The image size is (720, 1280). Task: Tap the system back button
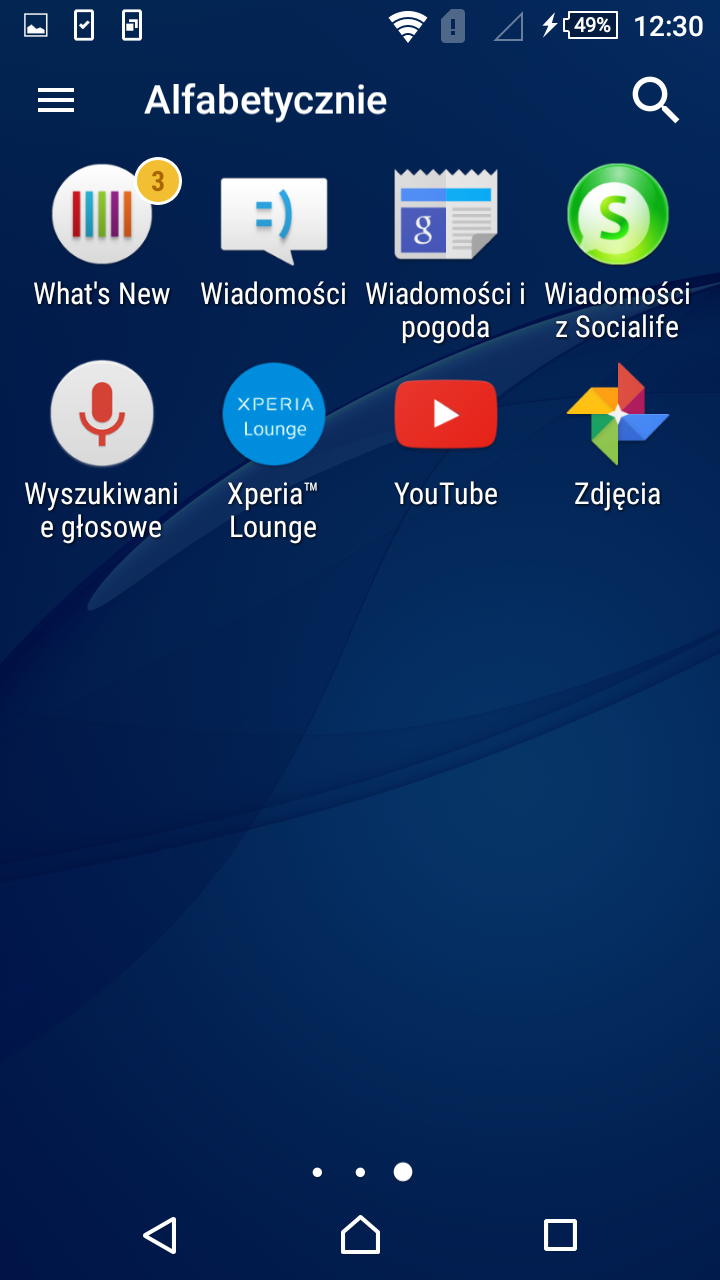(160, 1235)
